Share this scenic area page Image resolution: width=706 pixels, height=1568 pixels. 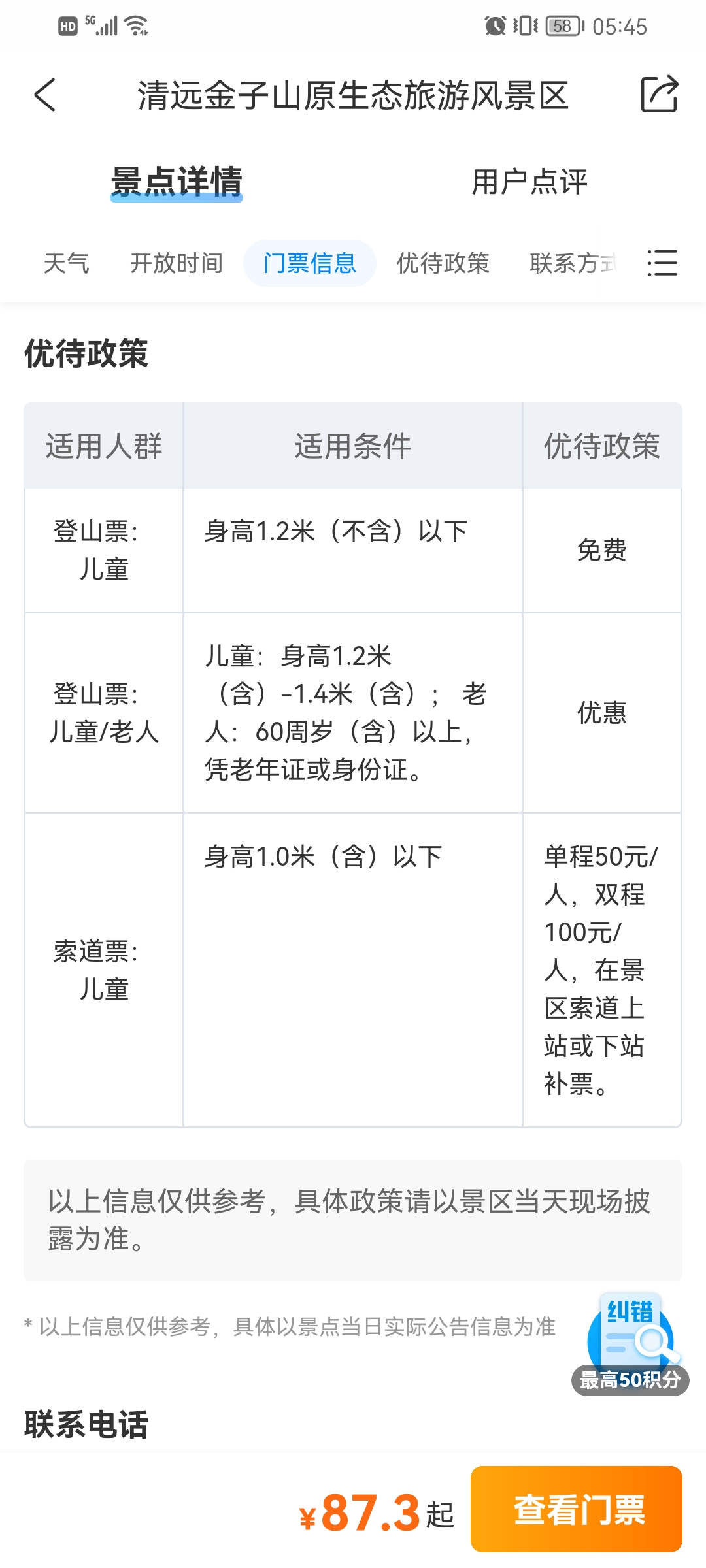pyautogui.click(x=659, y=95)
